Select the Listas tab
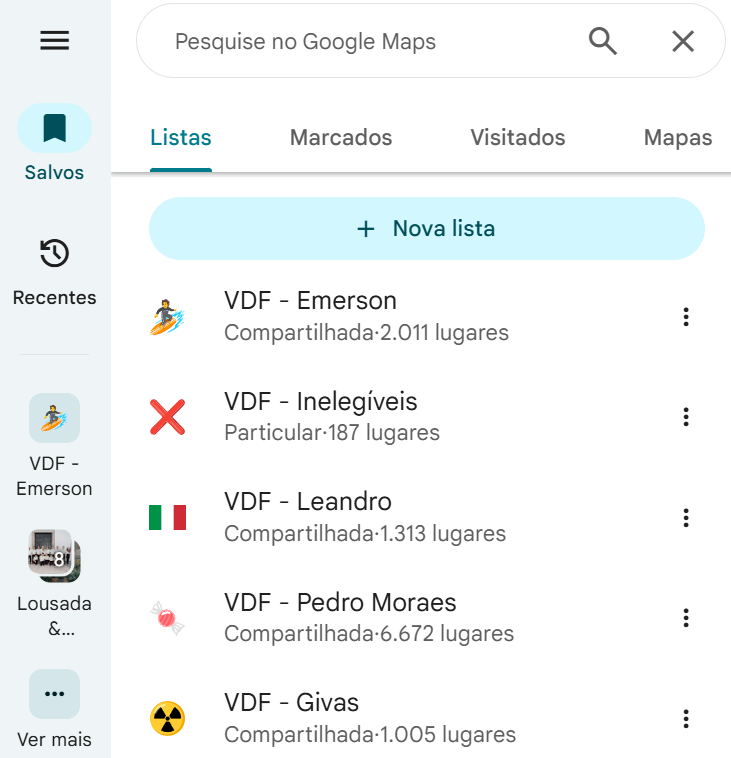731x758 pixels. click(181, 138)
